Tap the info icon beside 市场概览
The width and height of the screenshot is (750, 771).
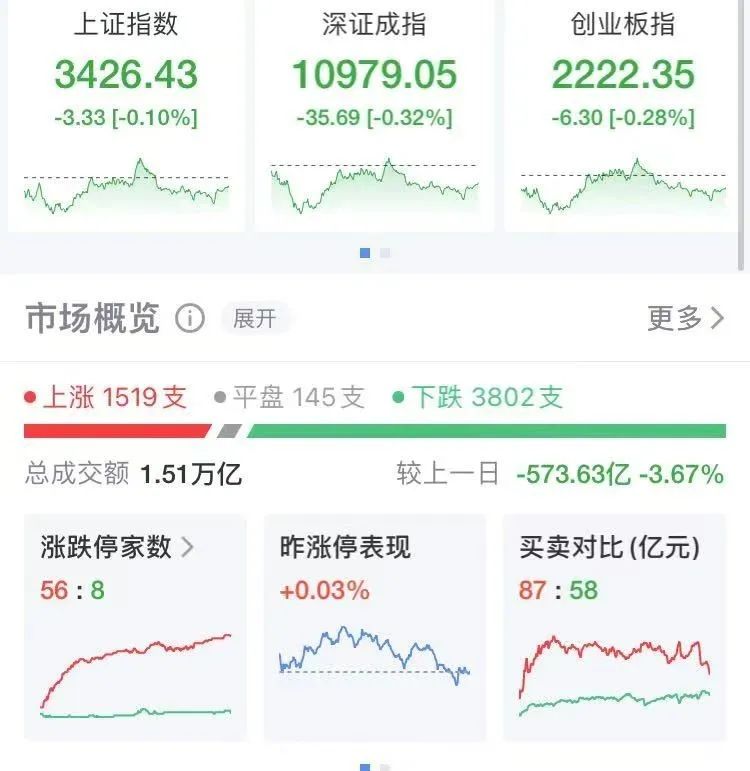190,319
